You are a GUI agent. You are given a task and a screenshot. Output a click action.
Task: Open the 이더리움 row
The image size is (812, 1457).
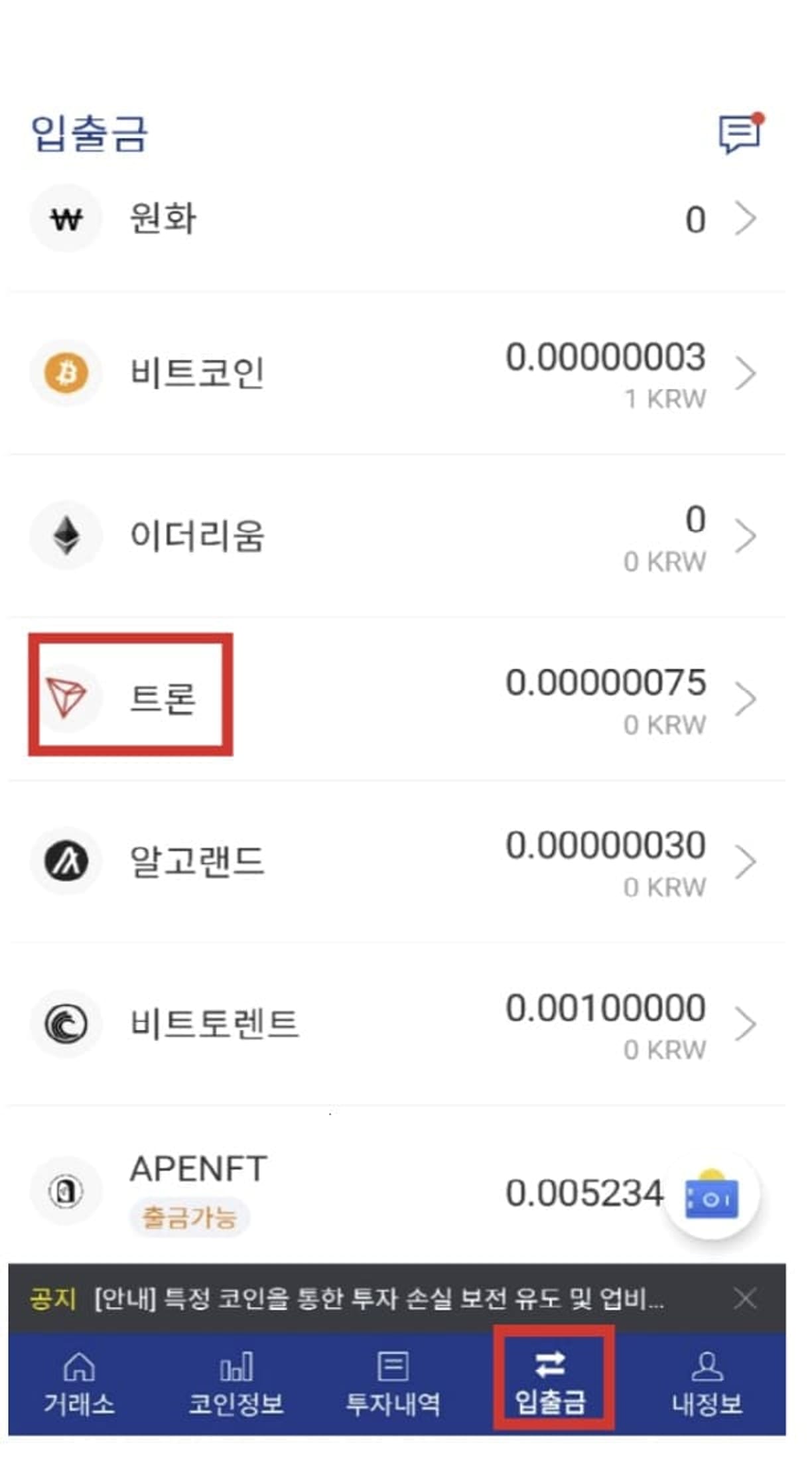point(398,536)
